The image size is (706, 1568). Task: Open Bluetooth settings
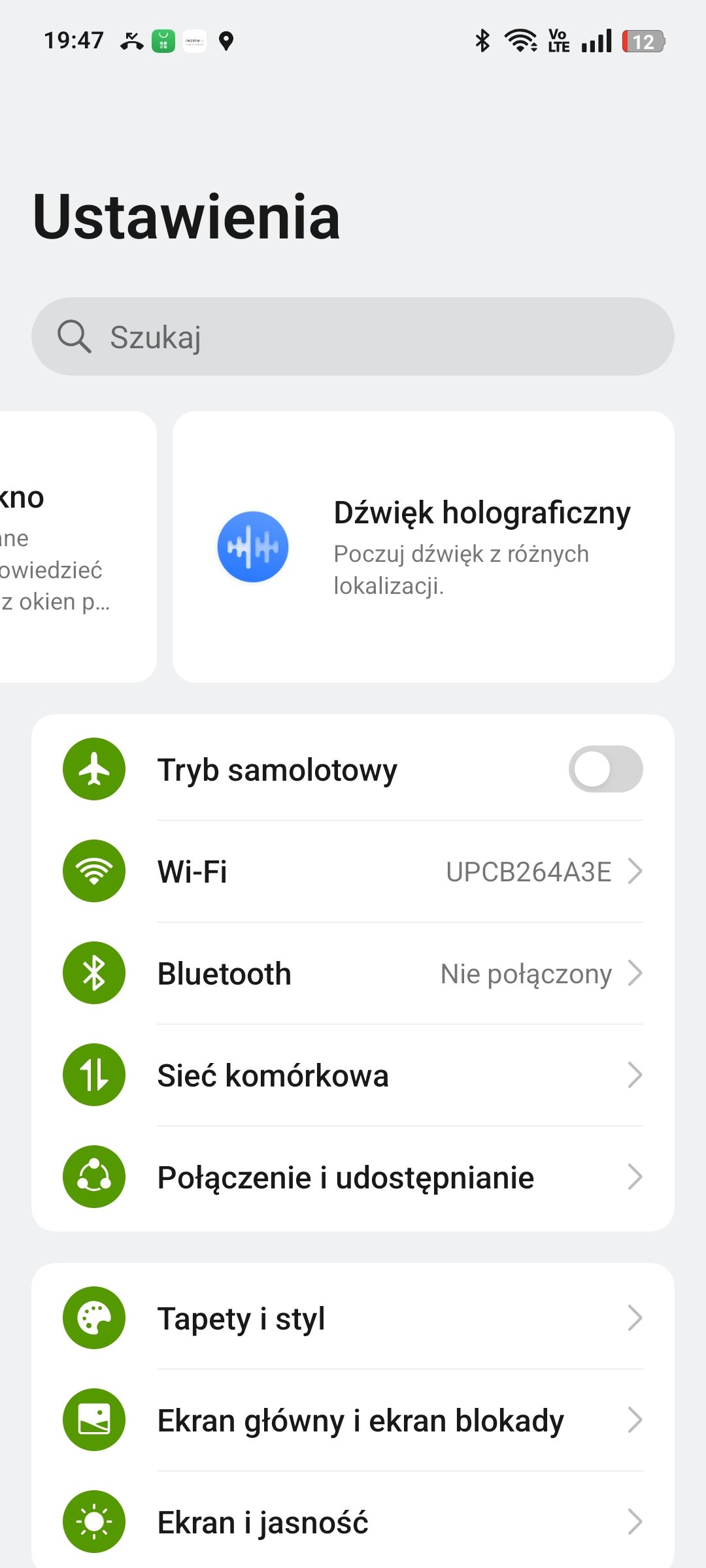point(353,973)
